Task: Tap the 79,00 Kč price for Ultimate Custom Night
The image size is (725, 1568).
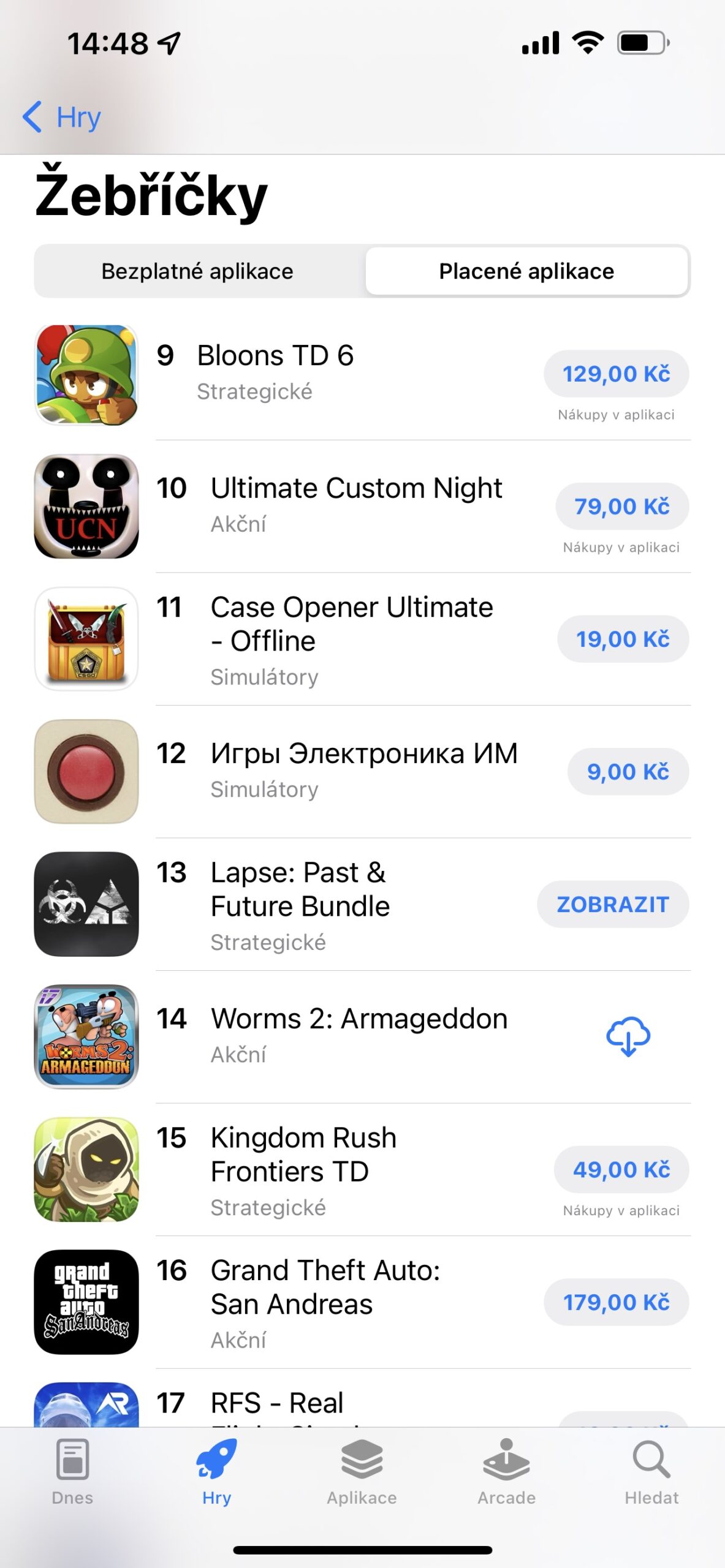Action: click(621, 507)
